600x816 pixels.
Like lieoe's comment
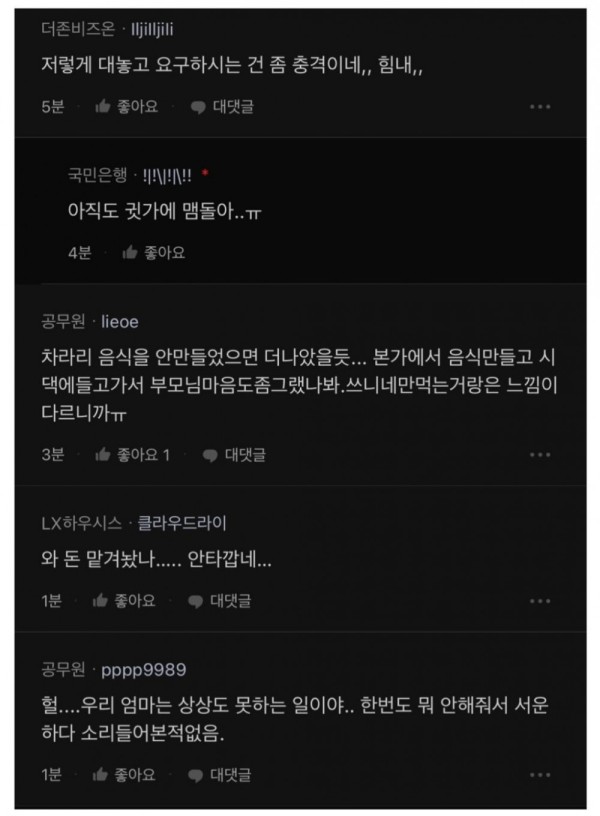coord(131,455)
